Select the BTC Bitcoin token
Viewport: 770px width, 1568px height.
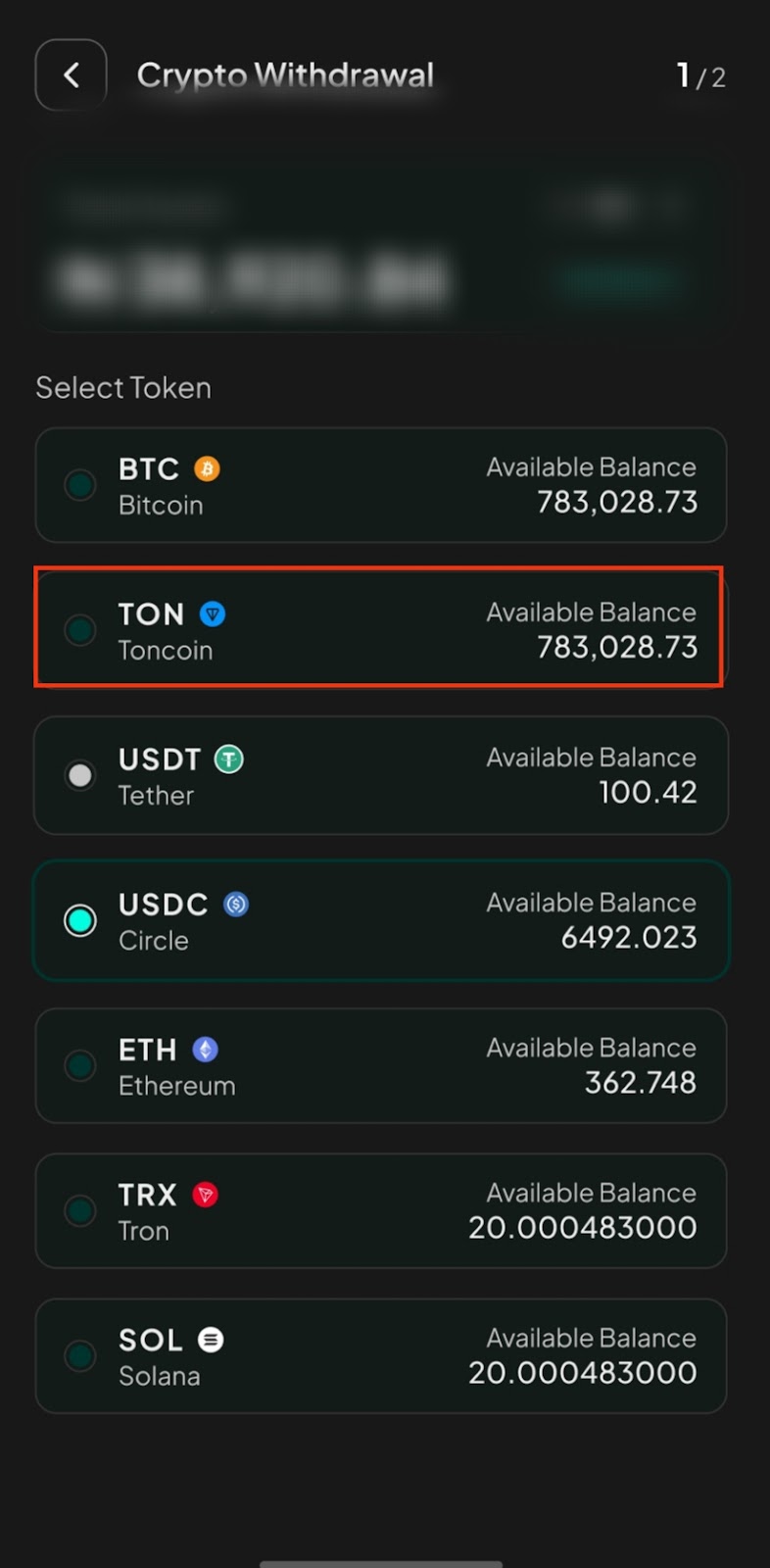coord(381,485)
